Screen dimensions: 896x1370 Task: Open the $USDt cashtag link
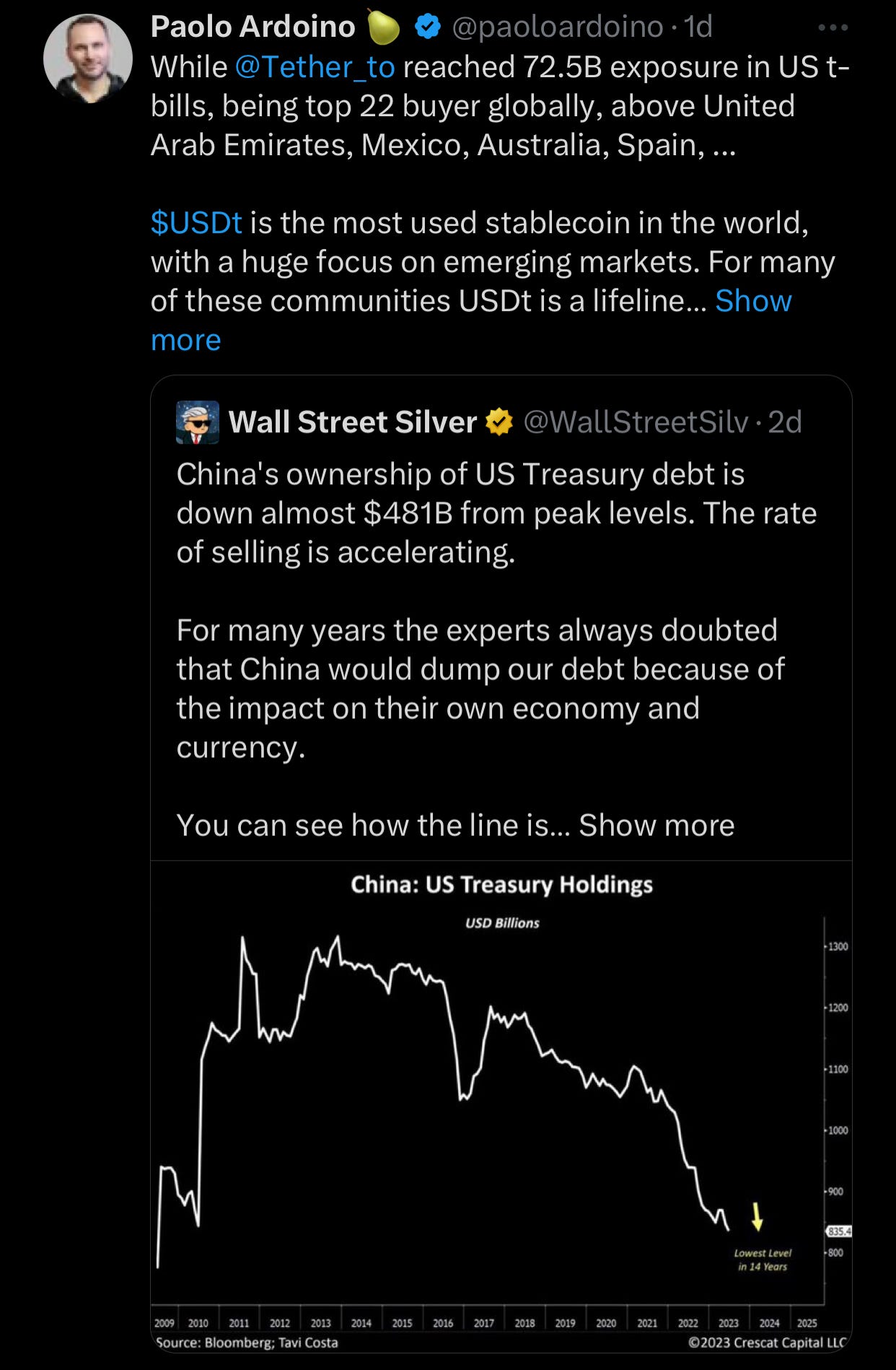(196, 223)
